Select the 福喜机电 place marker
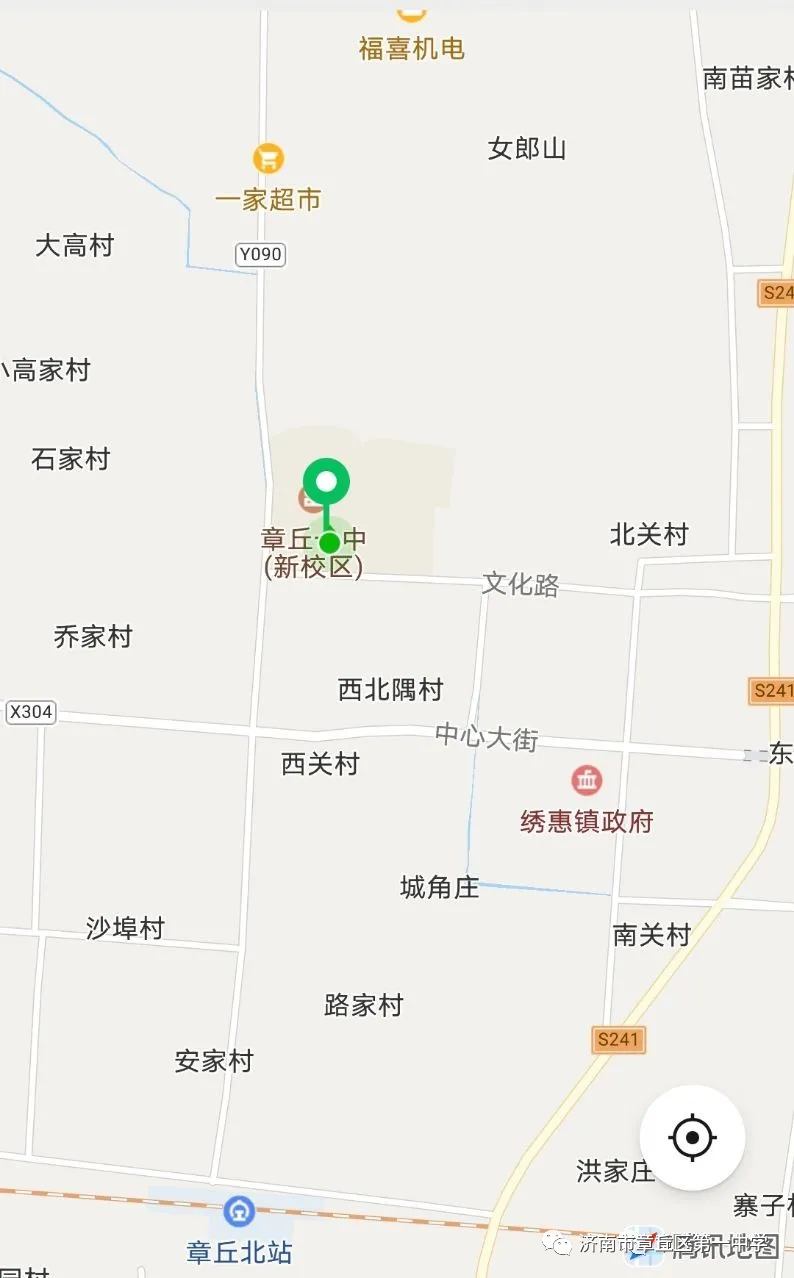Image resolution: width=794 pixels, height=1278 pixels. tap(411, 14)
